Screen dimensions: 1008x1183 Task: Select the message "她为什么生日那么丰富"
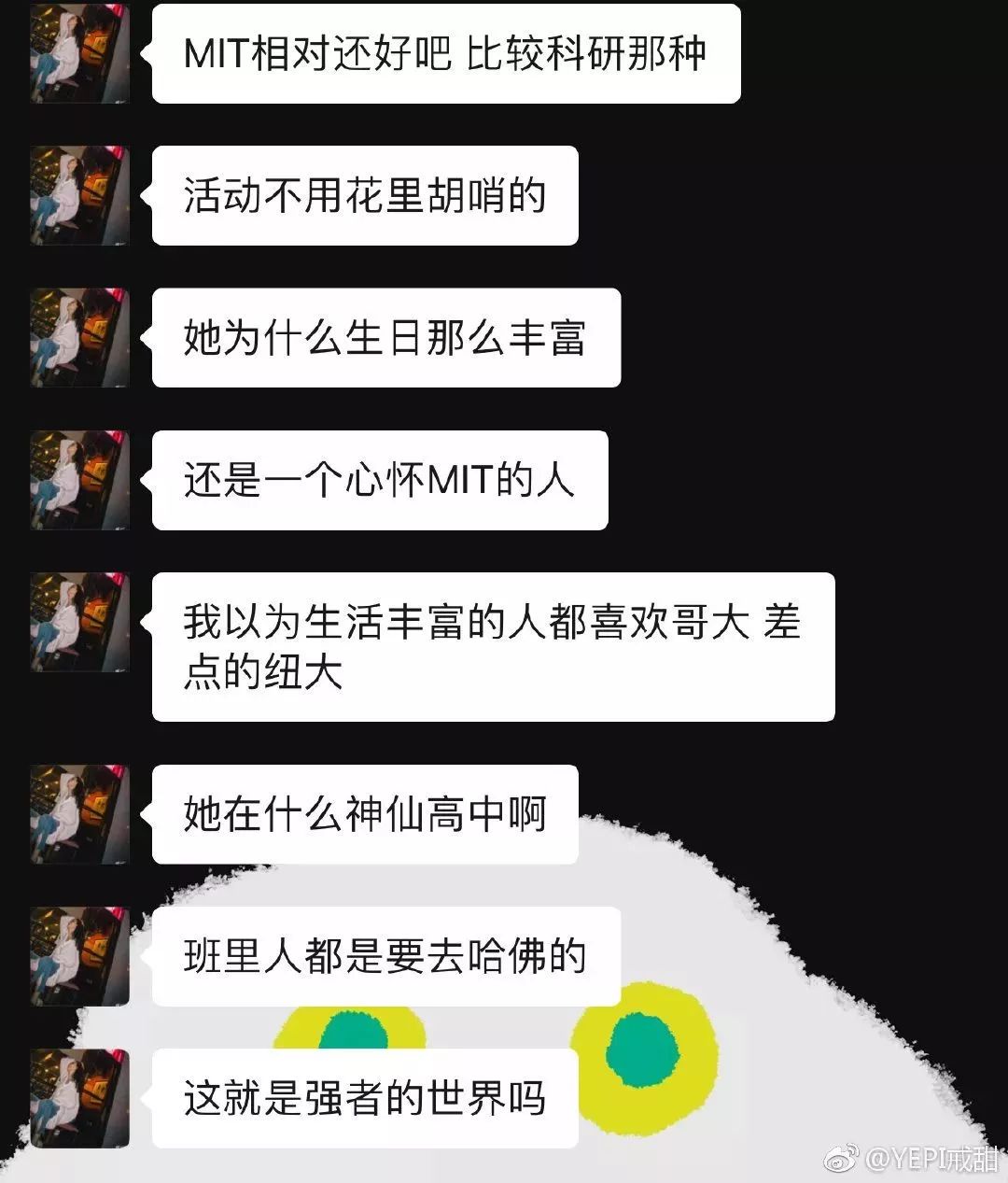(x=387, y=336)
